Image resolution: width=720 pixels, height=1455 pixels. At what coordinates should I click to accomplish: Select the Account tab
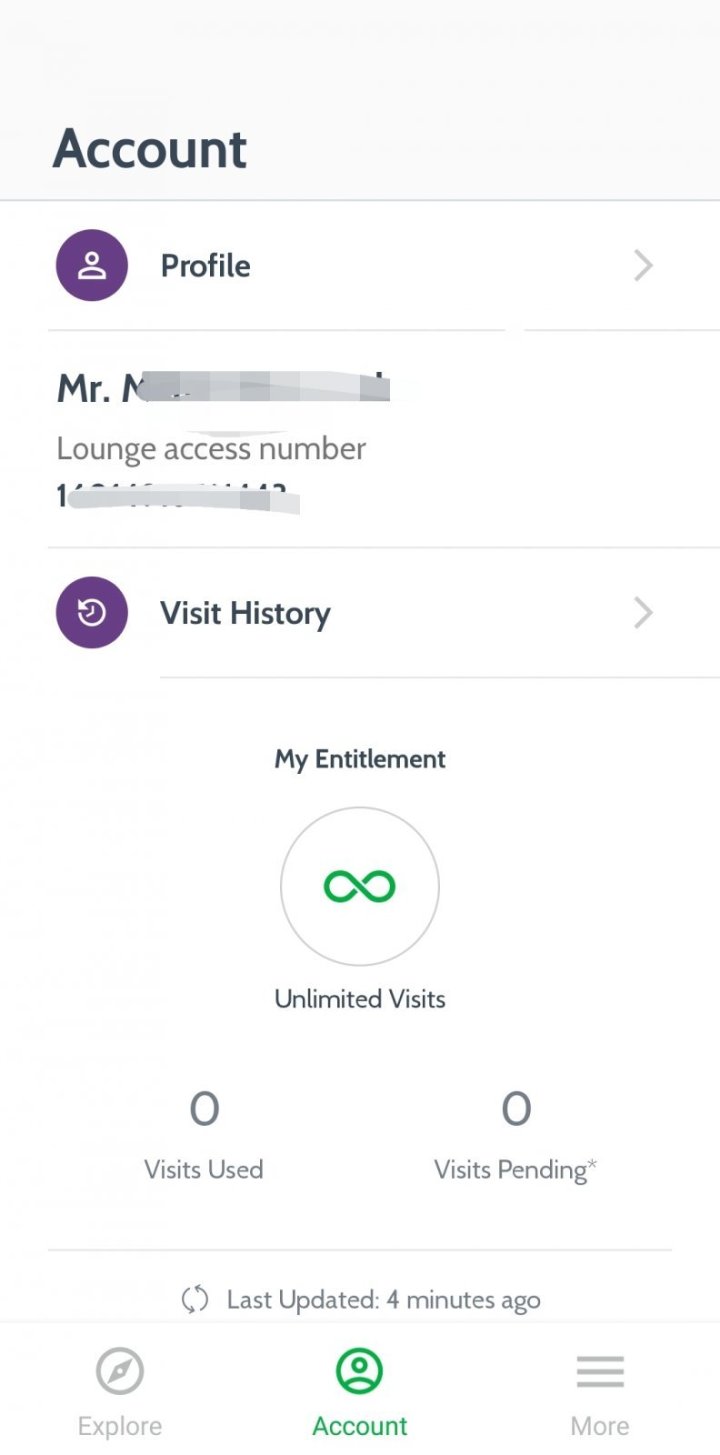coord(360,1391)
